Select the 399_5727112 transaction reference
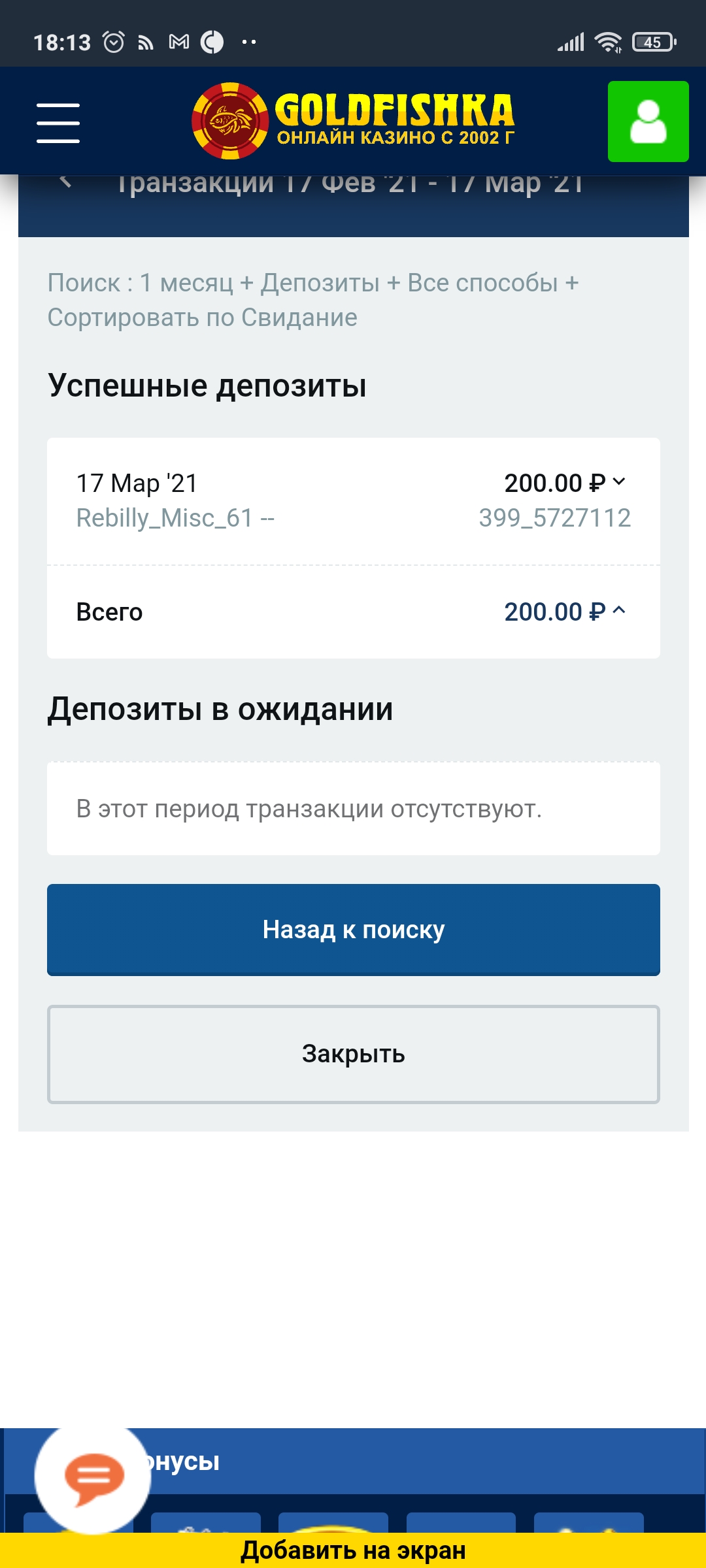Screen dimensions: 706x1568 coord(554,518)
